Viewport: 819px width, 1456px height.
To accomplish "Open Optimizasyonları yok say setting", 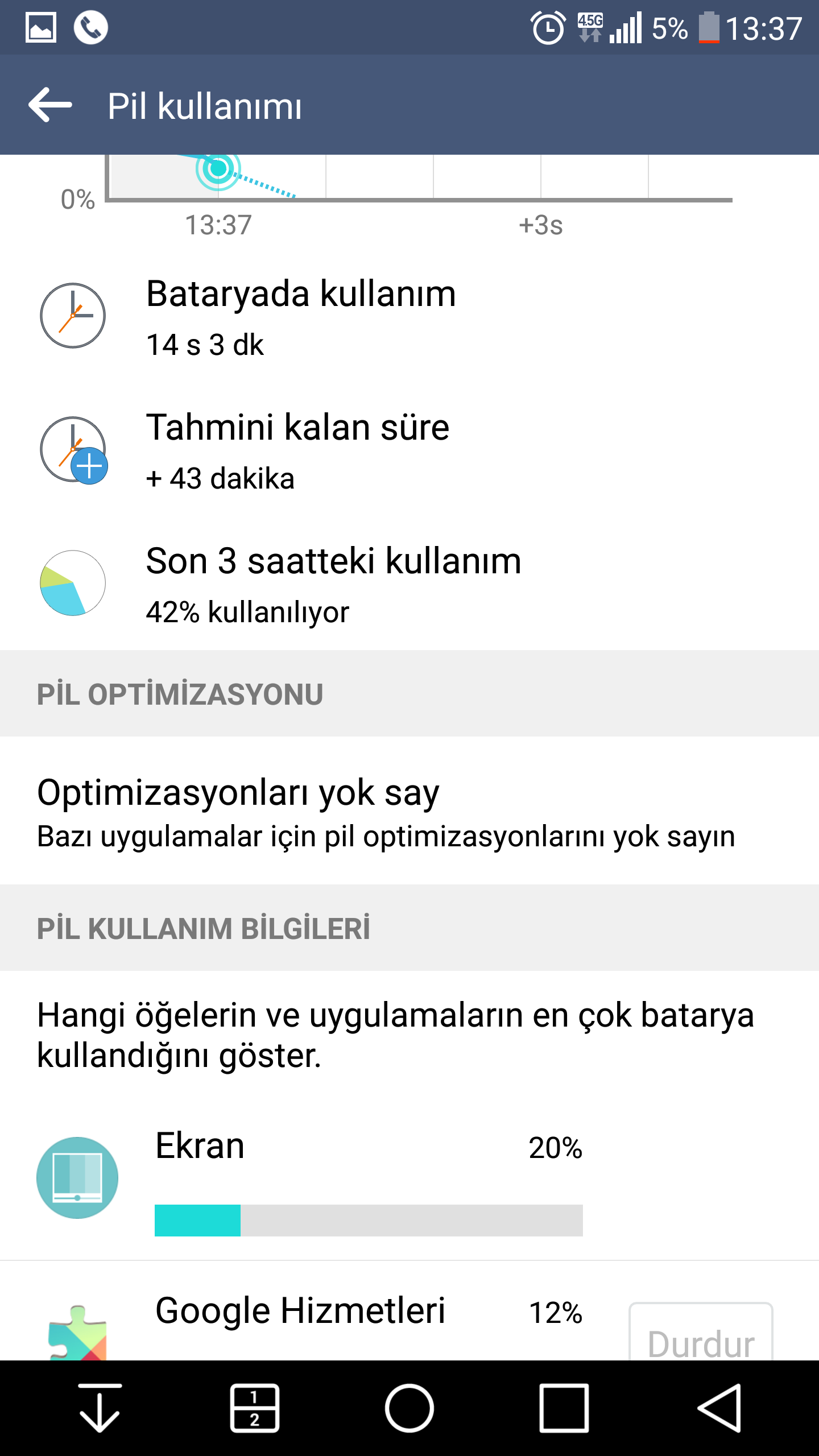I will (x=386, y=811).
